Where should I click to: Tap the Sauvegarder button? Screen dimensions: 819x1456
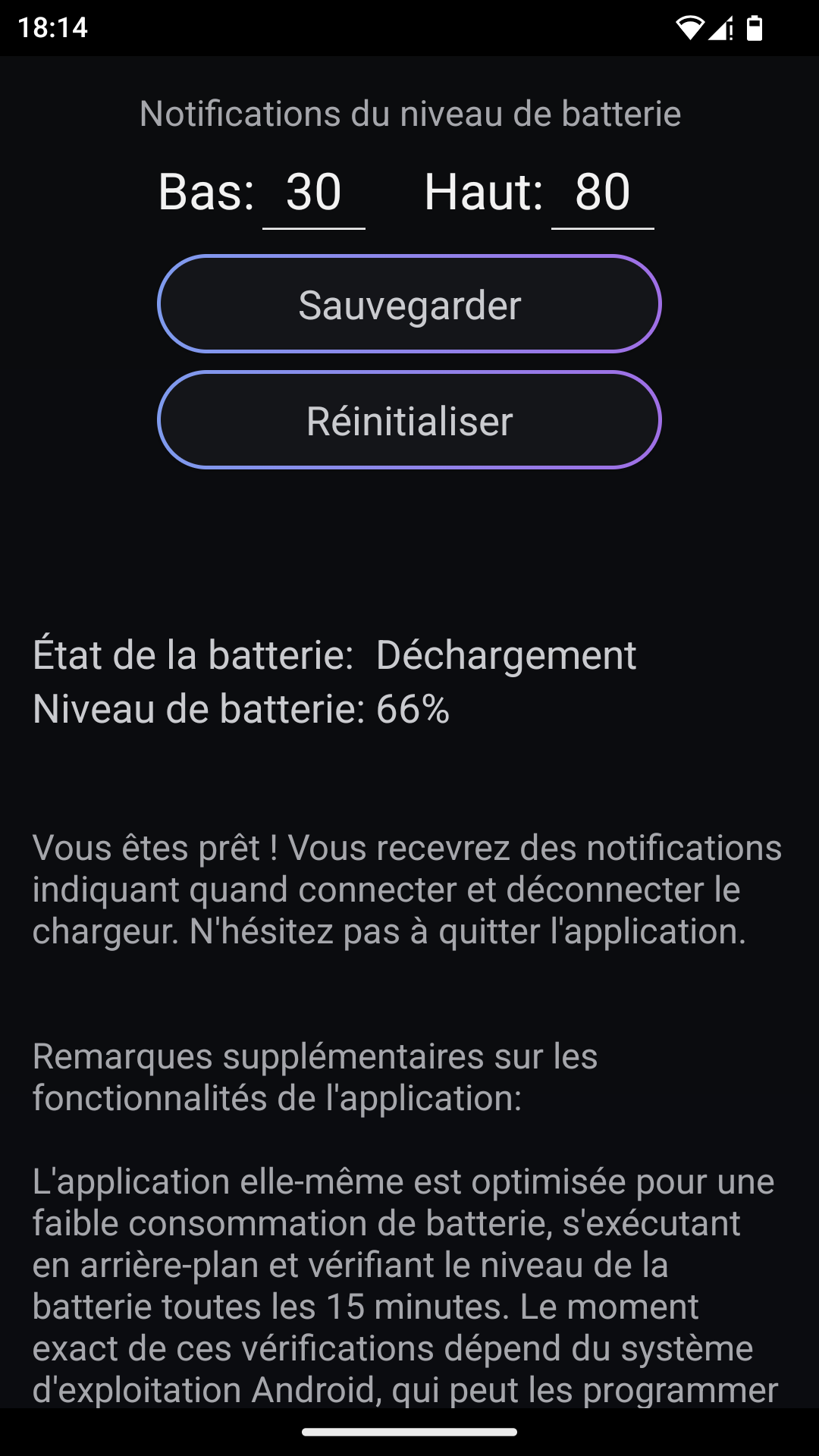point(409,304)
